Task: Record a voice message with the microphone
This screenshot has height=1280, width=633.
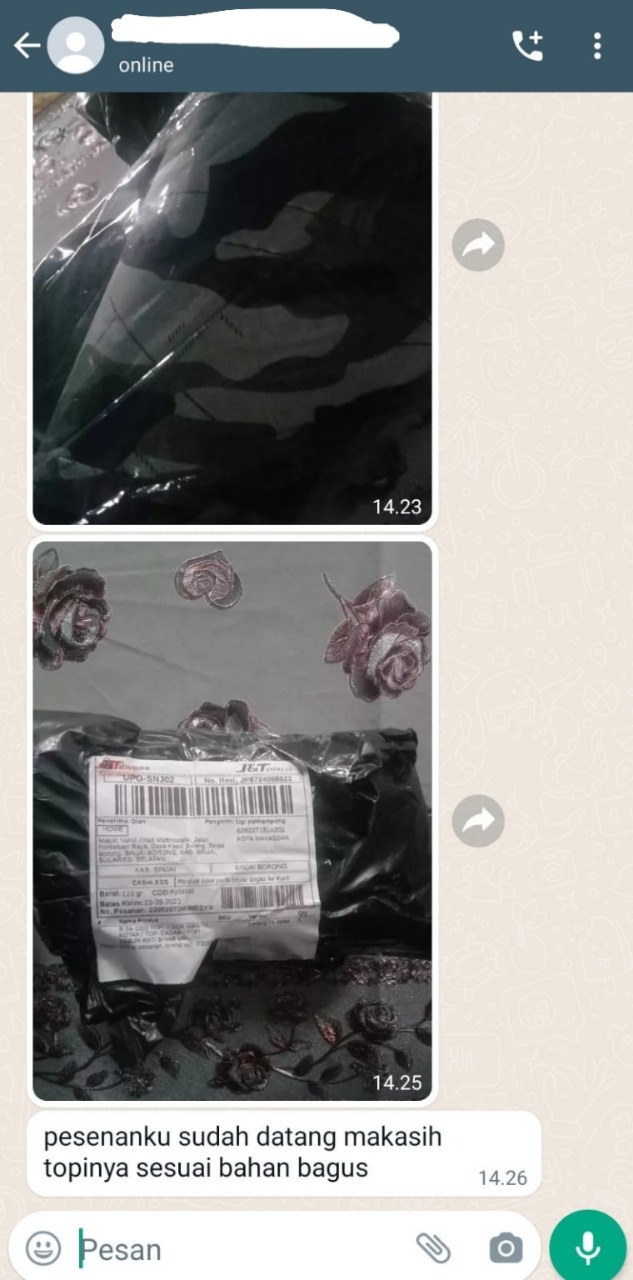Action: tap(588, 1247)
